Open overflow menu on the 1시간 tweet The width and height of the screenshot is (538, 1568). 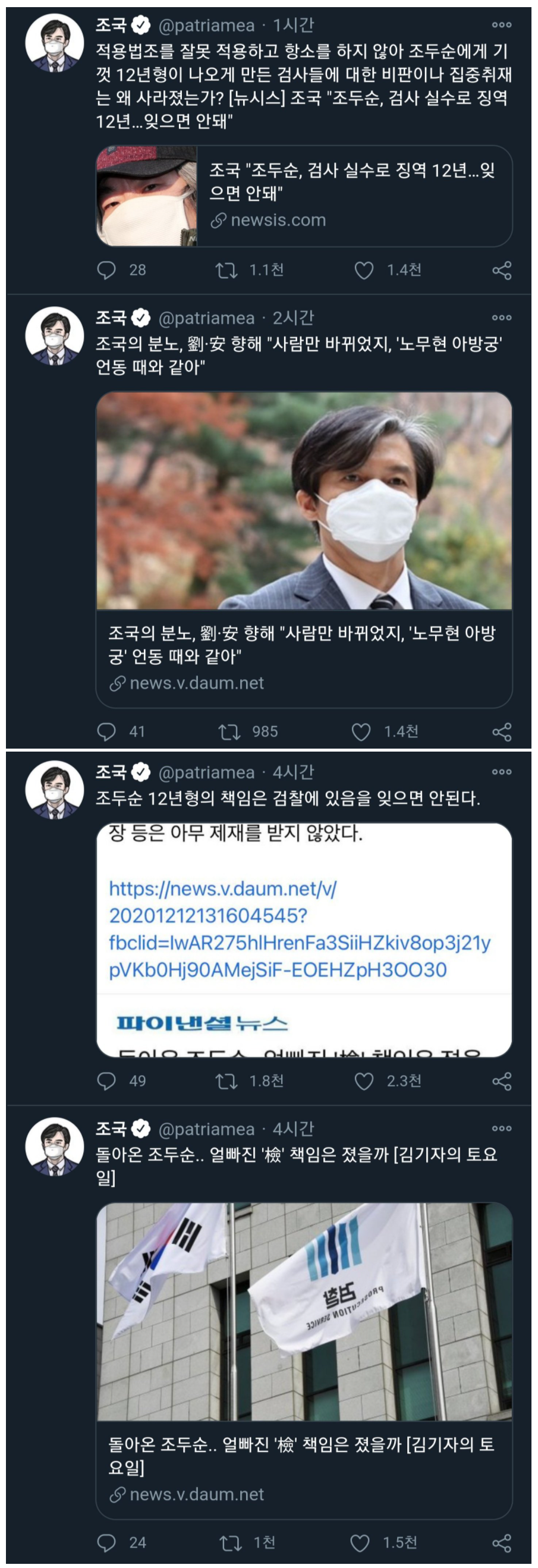pyautogui.click(x=502, y=25)
